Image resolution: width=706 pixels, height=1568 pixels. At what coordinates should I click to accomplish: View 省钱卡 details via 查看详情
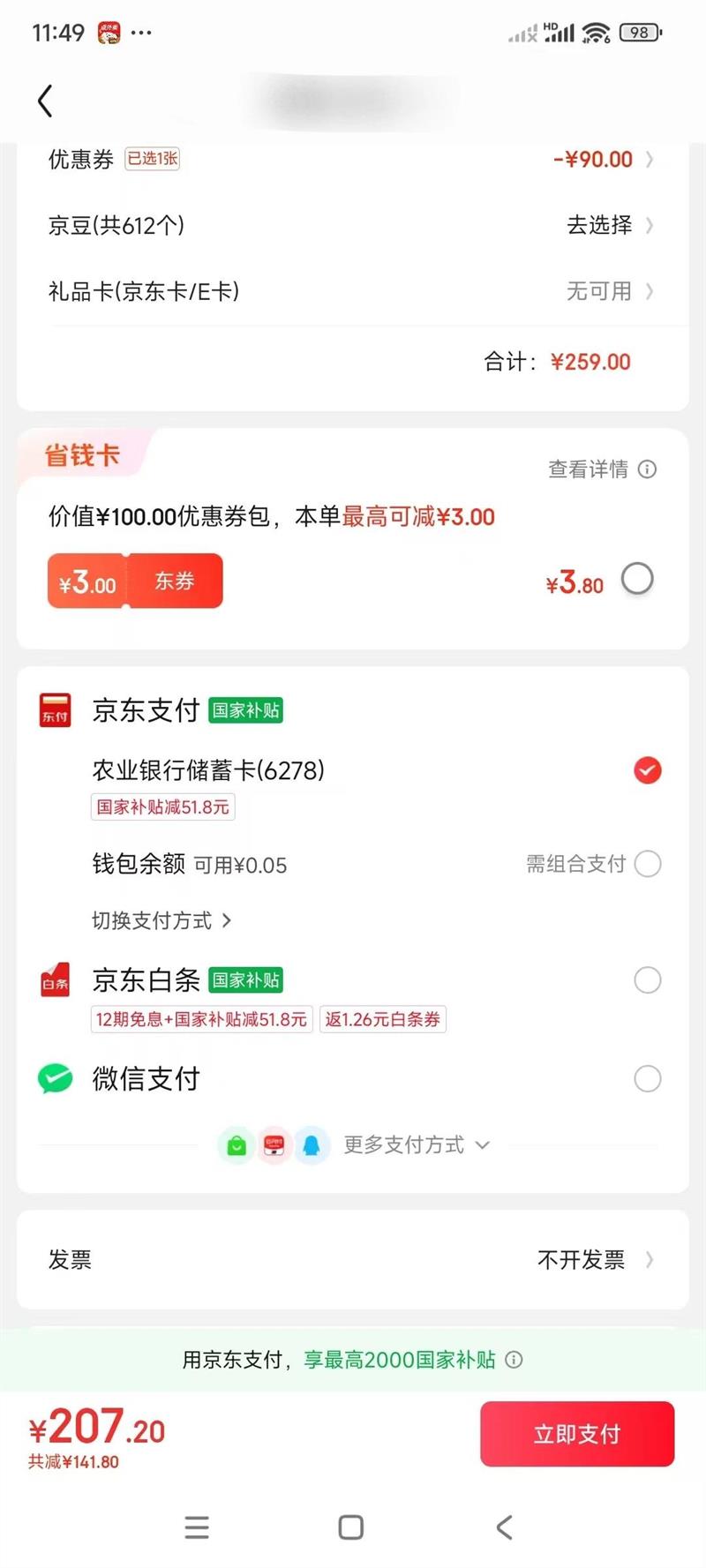(x=602, y=469)
